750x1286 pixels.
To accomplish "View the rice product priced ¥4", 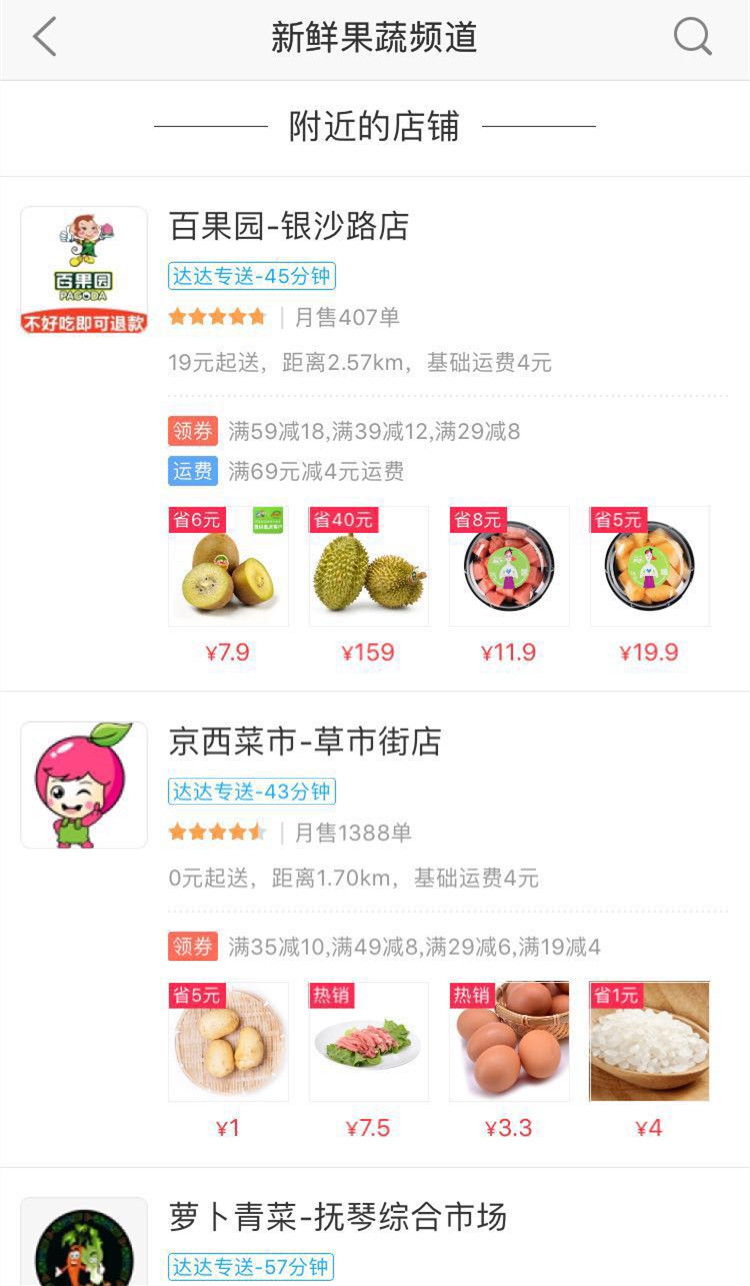I will [x=650, y=1042].
